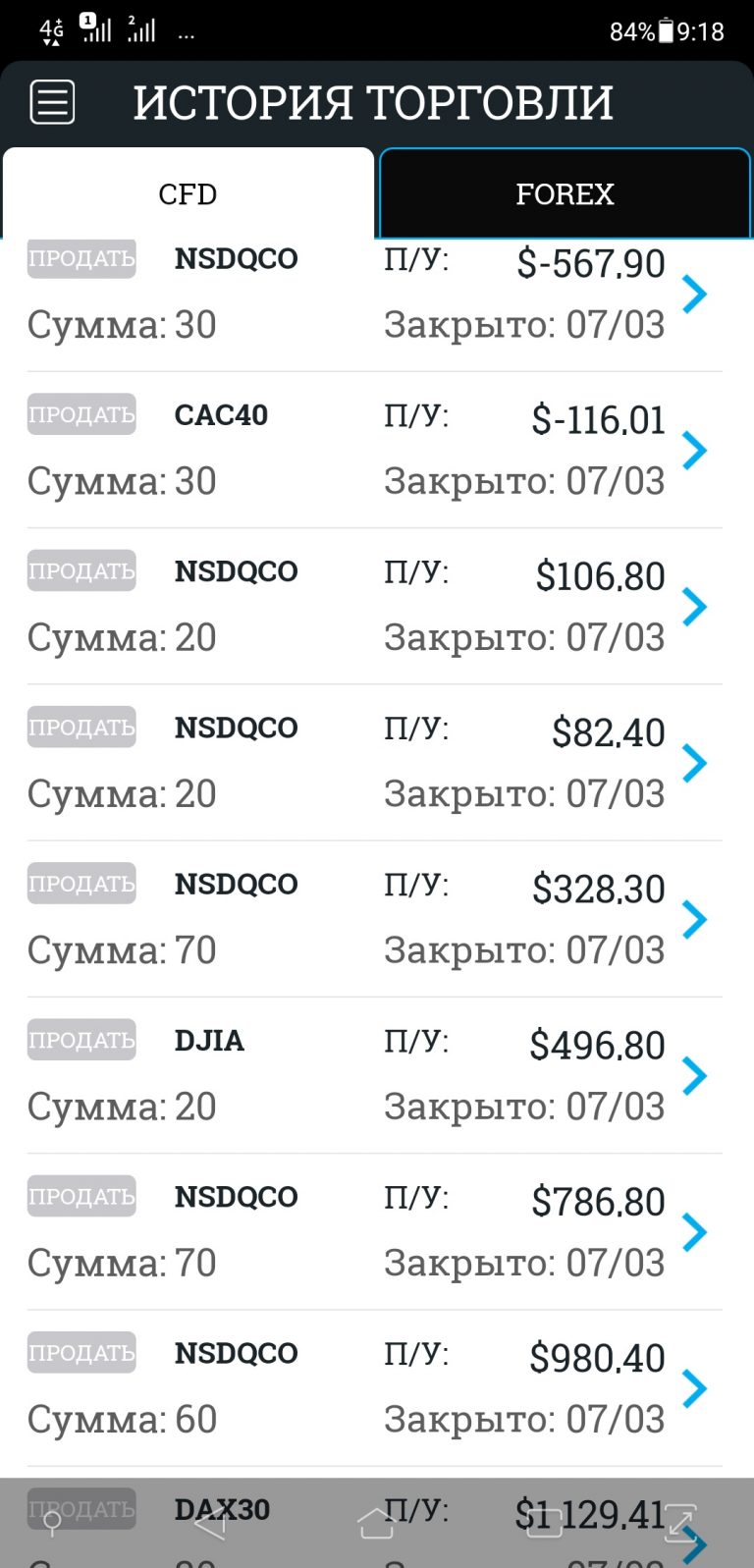
Task: Open the NSDQCO trade with $328.30 profit
Action: 375,918
